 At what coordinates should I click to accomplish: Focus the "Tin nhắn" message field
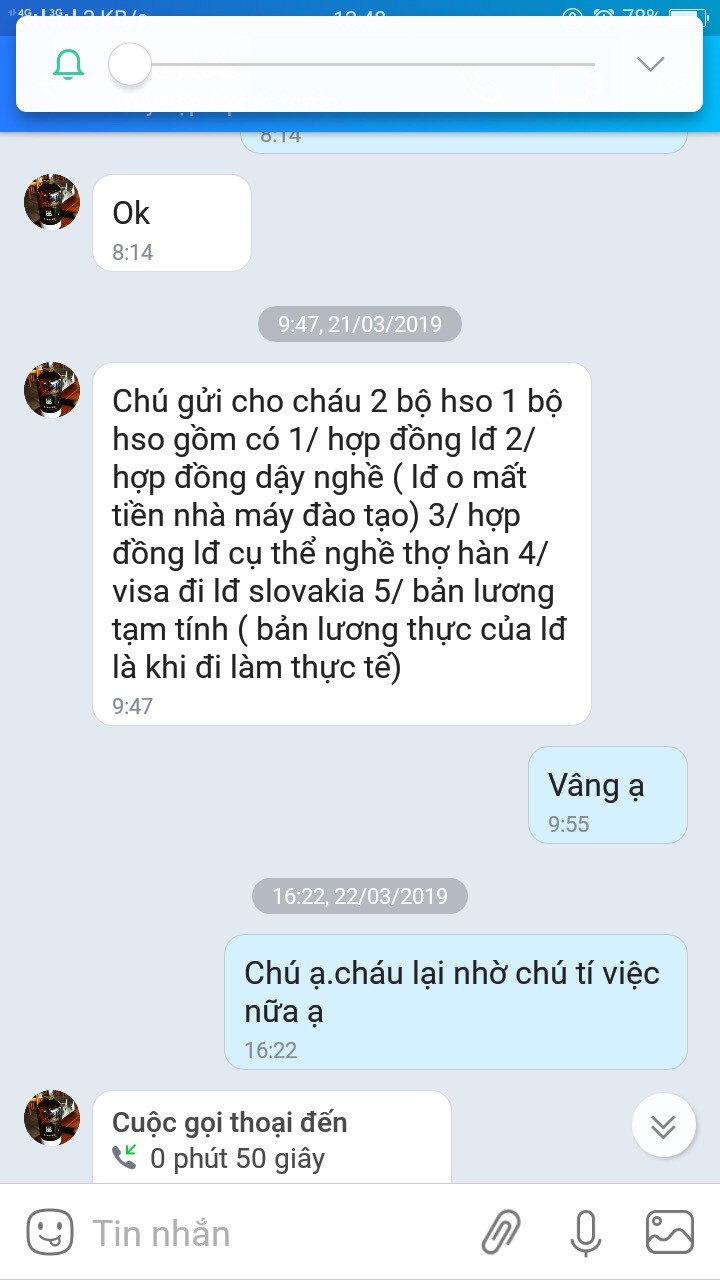[270, 1233]
